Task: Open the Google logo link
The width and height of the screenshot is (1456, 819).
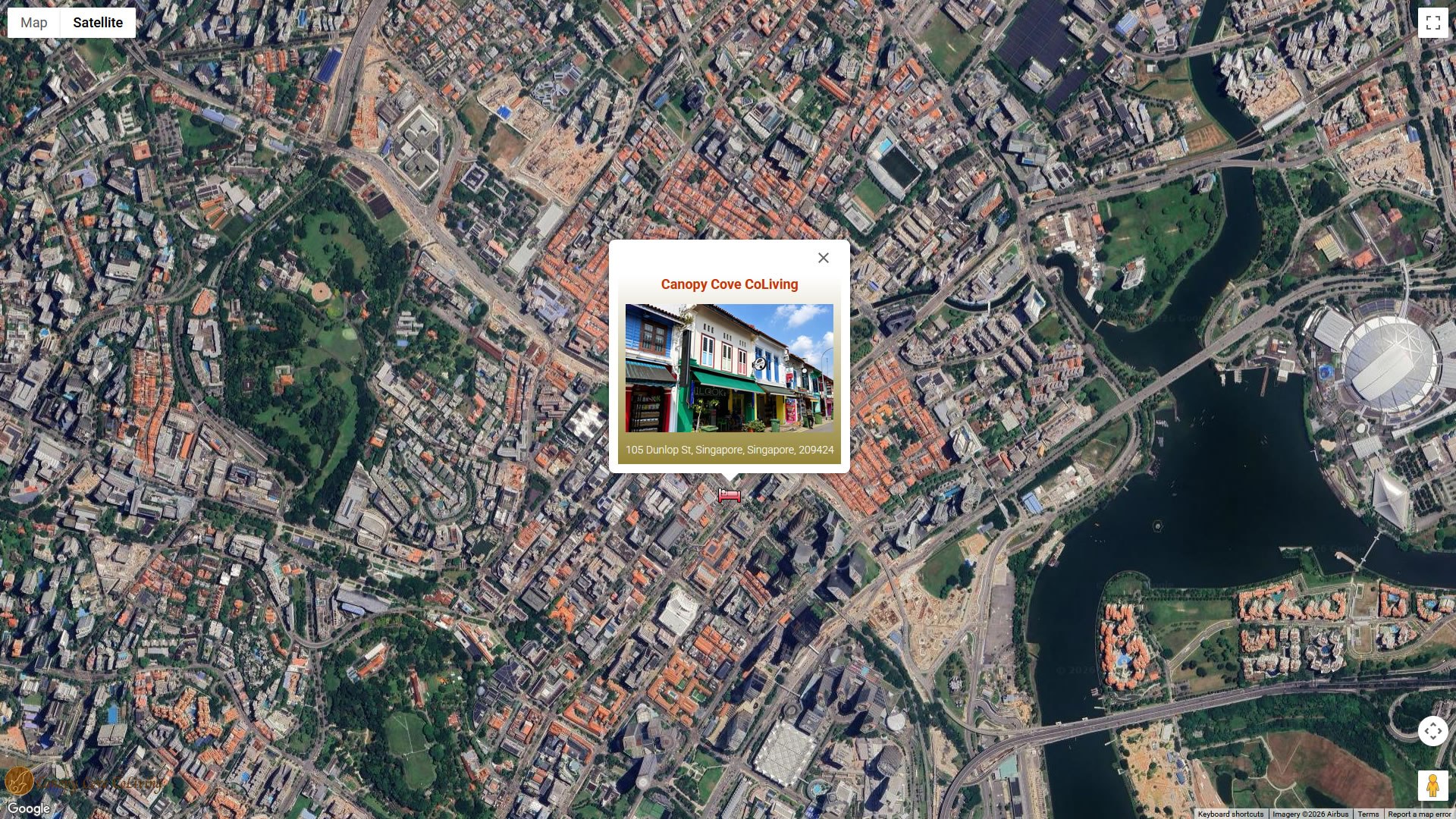Action: click(x=29, y=808)
